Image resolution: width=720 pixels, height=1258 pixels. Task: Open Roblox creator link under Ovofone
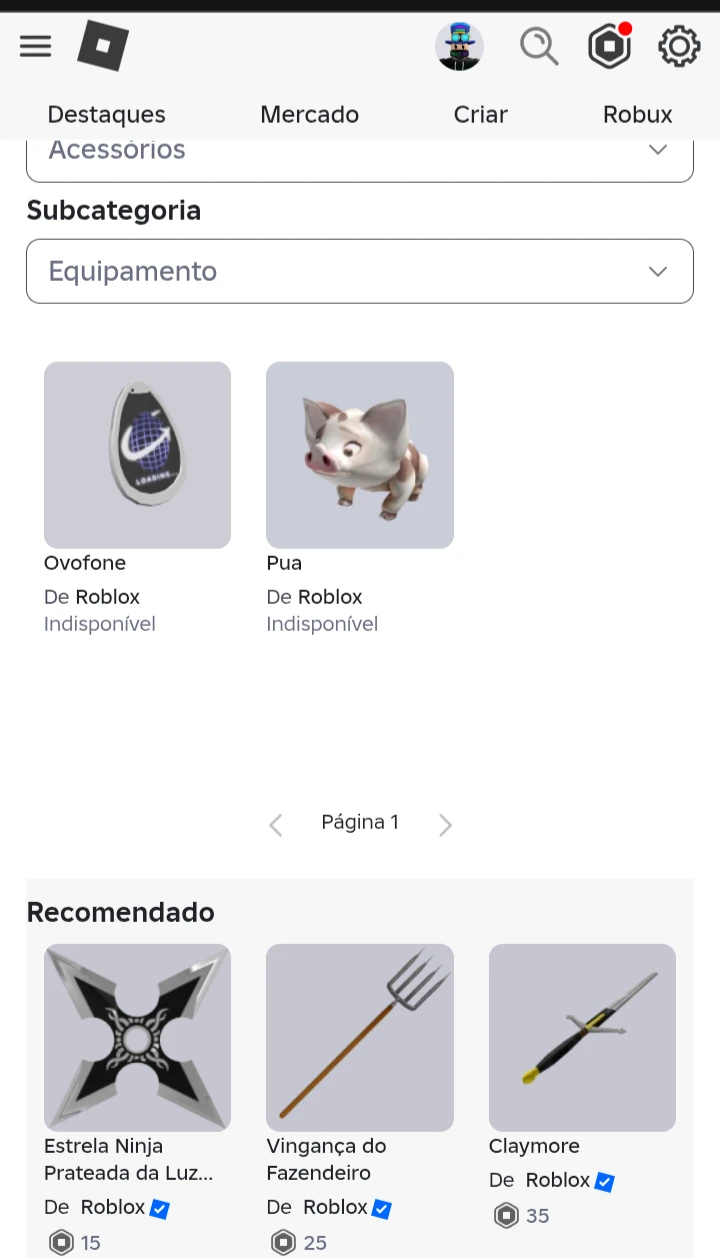(108, 597)
